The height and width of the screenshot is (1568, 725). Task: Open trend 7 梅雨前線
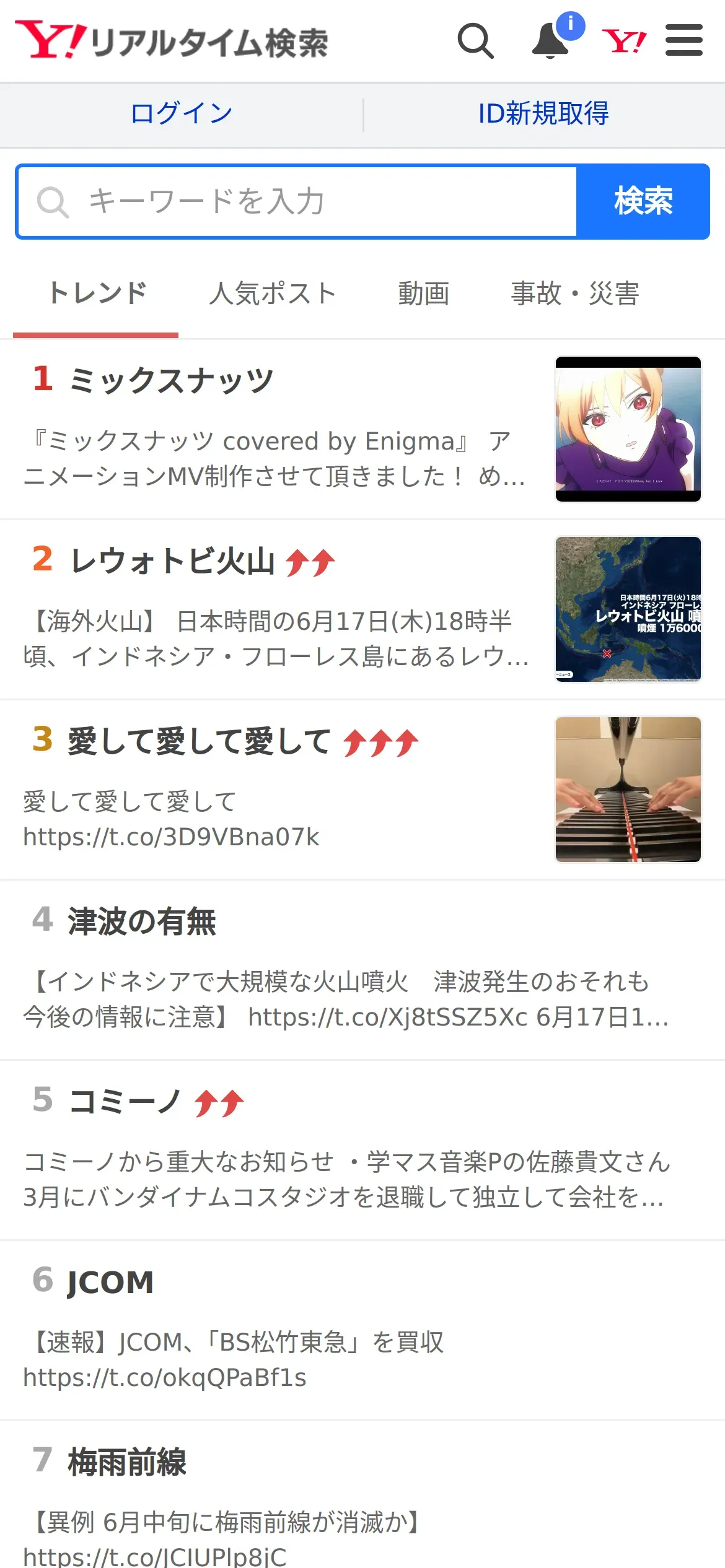(x=362, y=1495)
